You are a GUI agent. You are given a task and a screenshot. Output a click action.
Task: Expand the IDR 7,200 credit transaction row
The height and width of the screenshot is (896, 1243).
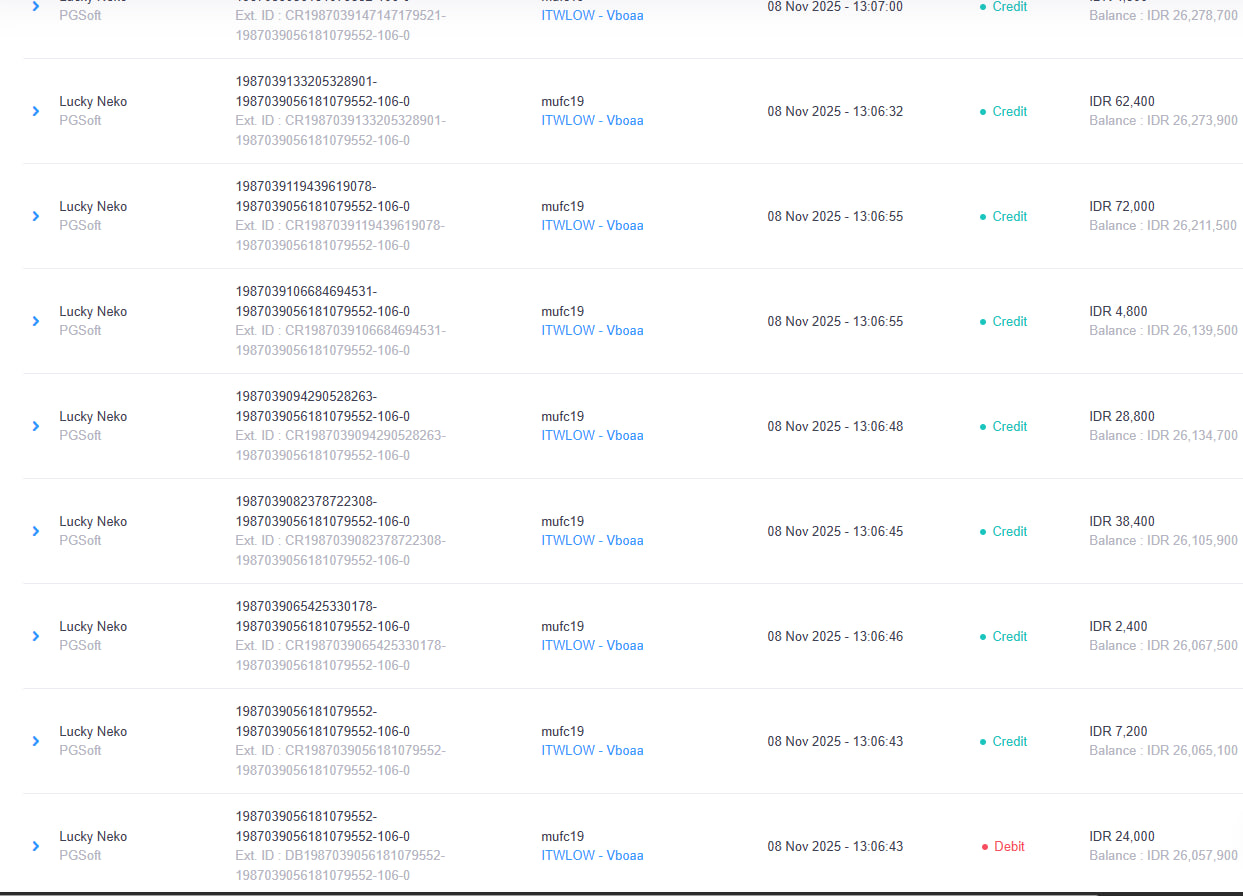(36, 741)
